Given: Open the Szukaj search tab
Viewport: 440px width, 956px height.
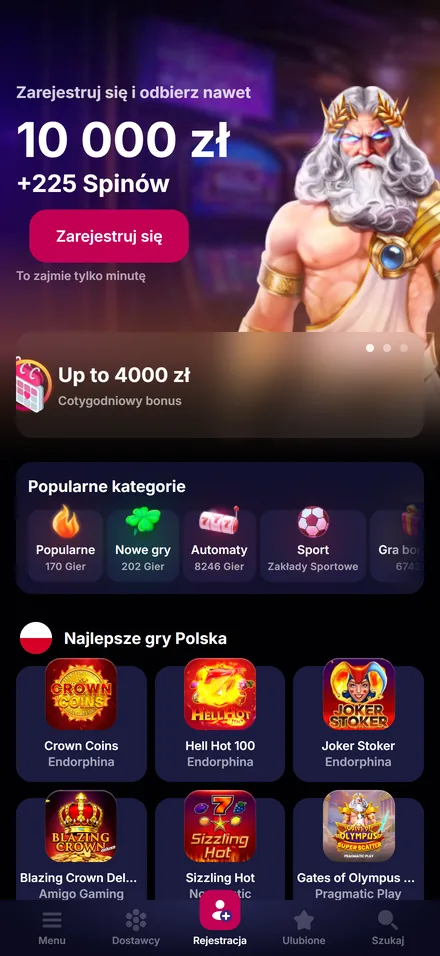Looking at the screenshot, I should [x=388, y=928].
